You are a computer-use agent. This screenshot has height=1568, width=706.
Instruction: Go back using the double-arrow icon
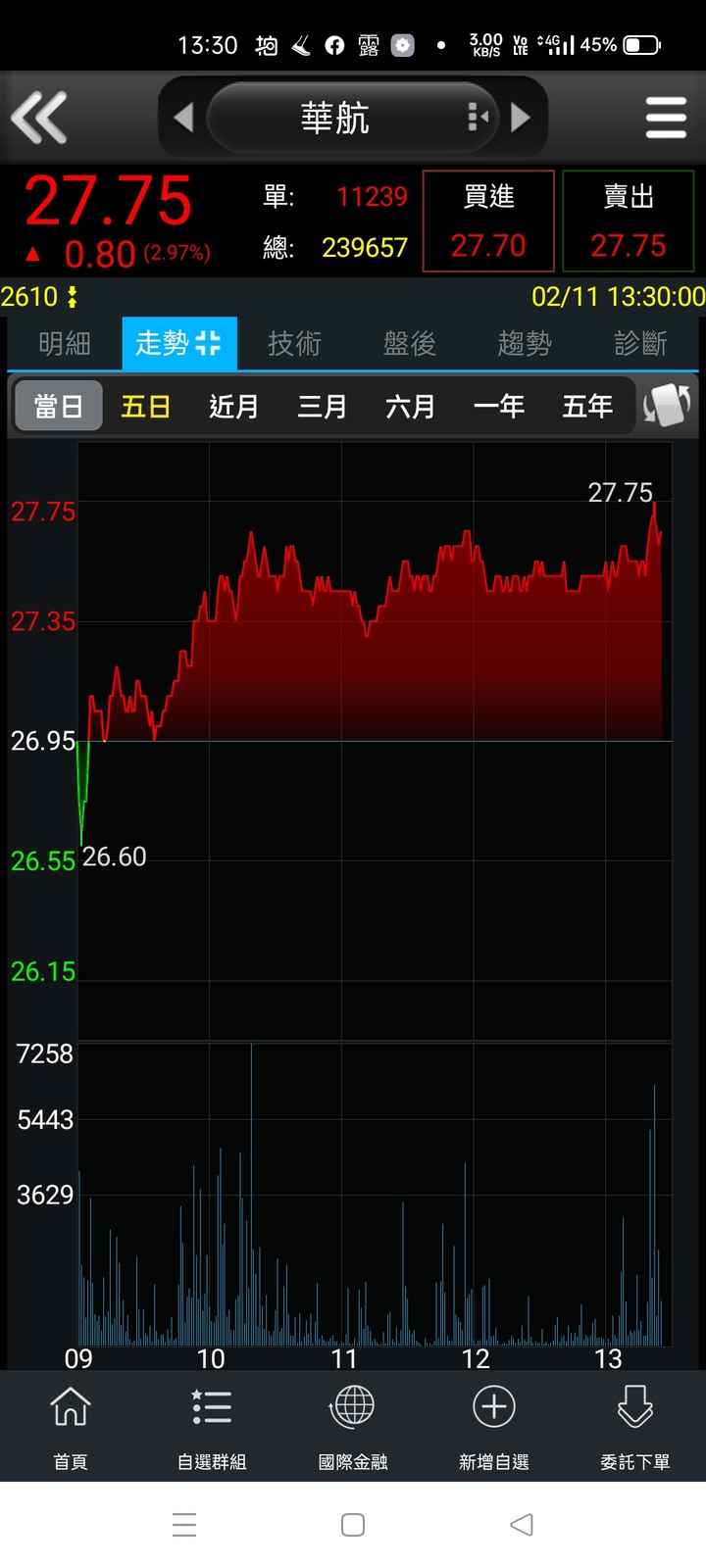pyautogui.click(x=39, y=118)
